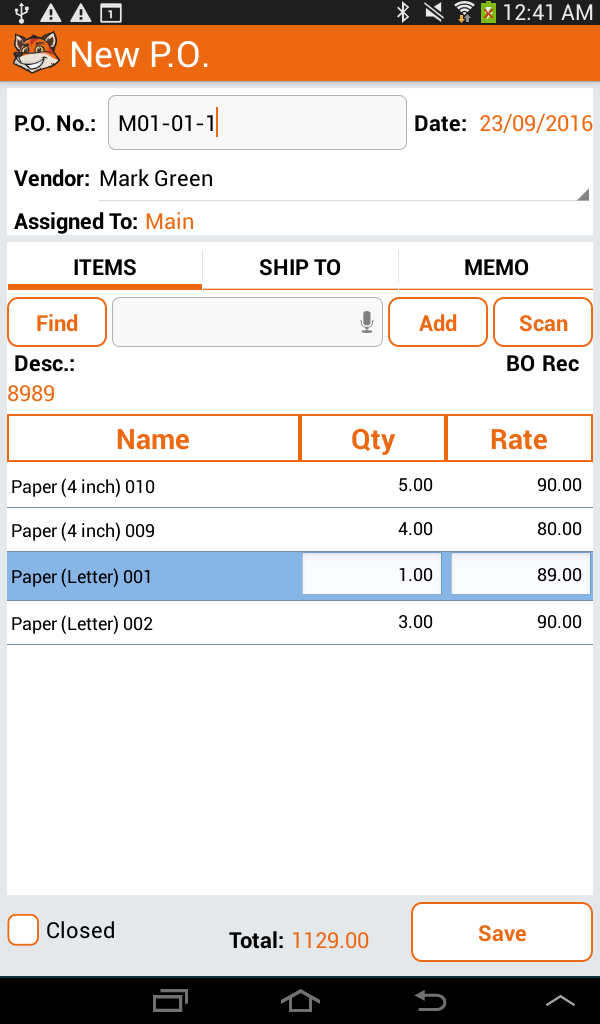
Task: Edit rate of Paper (Letter) 001
Action: click(520, 576)
